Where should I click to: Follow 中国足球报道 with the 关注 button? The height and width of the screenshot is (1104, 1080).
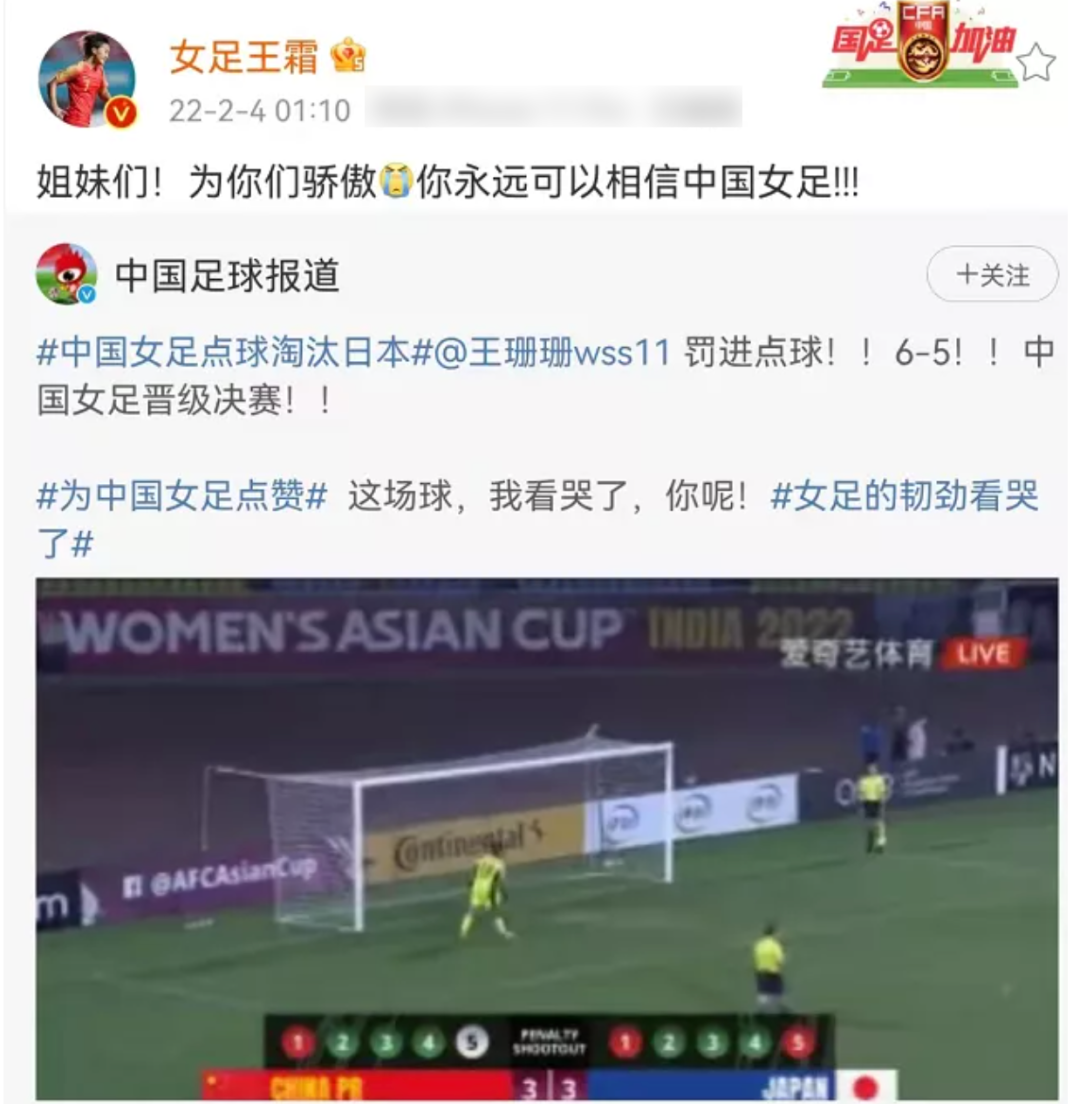click(991, 274)
